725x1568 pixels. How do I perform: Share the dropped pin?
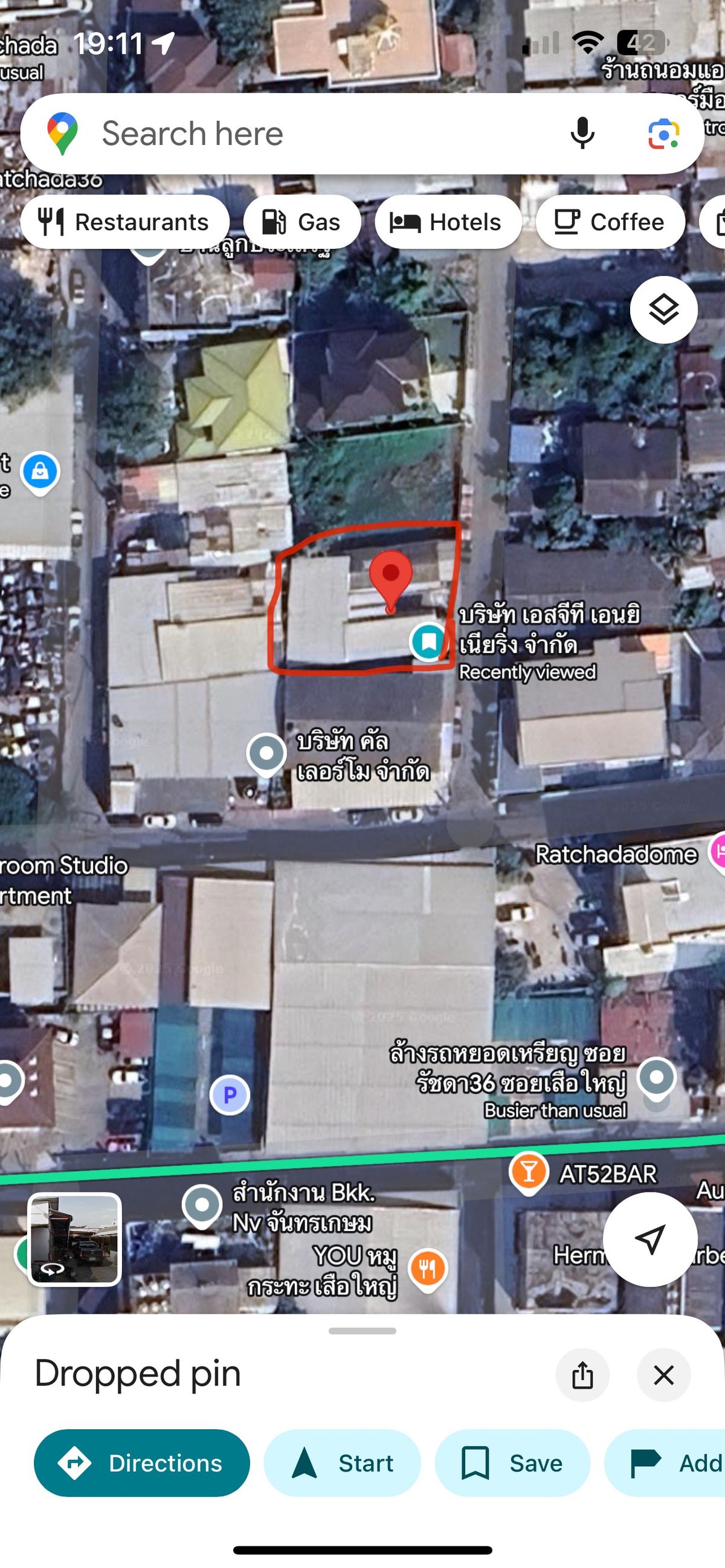click(x=582, y=1375)
